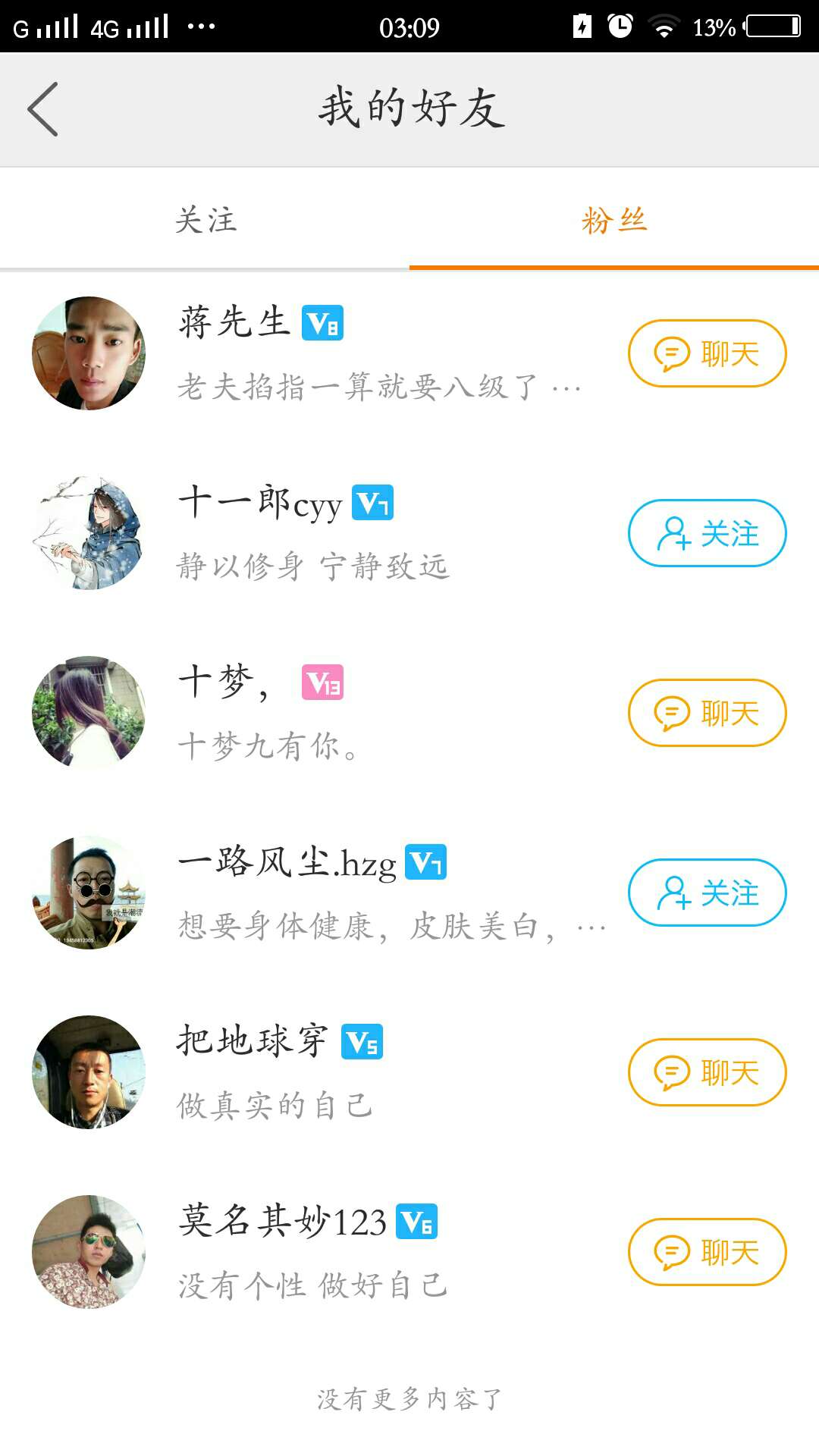Open chat with 把地球穿
Viewport: 819px width, 1456px height.
click(x=707, y=1072)
